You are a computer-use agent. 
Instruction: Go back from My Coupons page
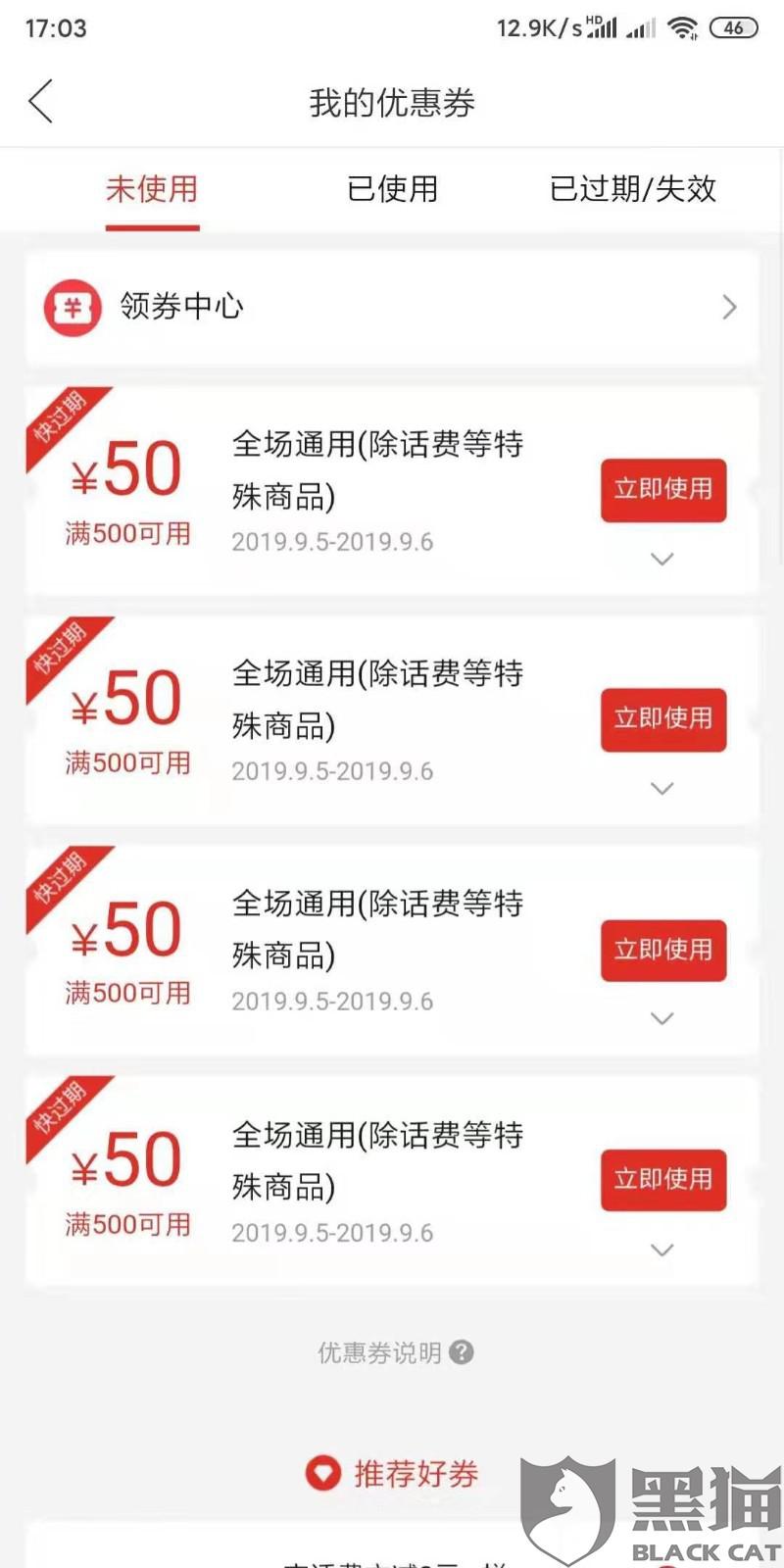coord(41,102)
